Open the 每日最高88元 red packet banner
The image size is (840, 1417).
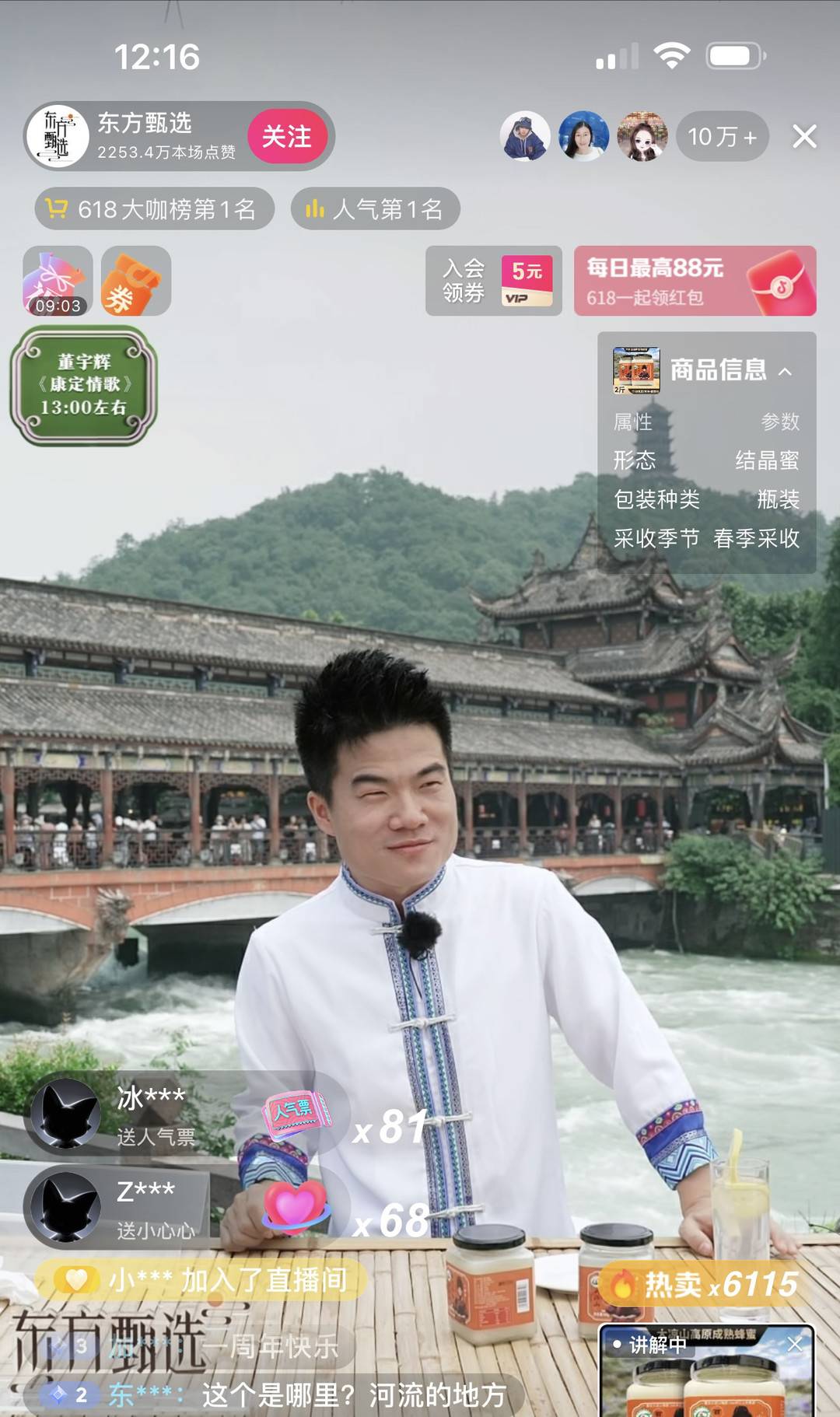[x=695, y=281]
